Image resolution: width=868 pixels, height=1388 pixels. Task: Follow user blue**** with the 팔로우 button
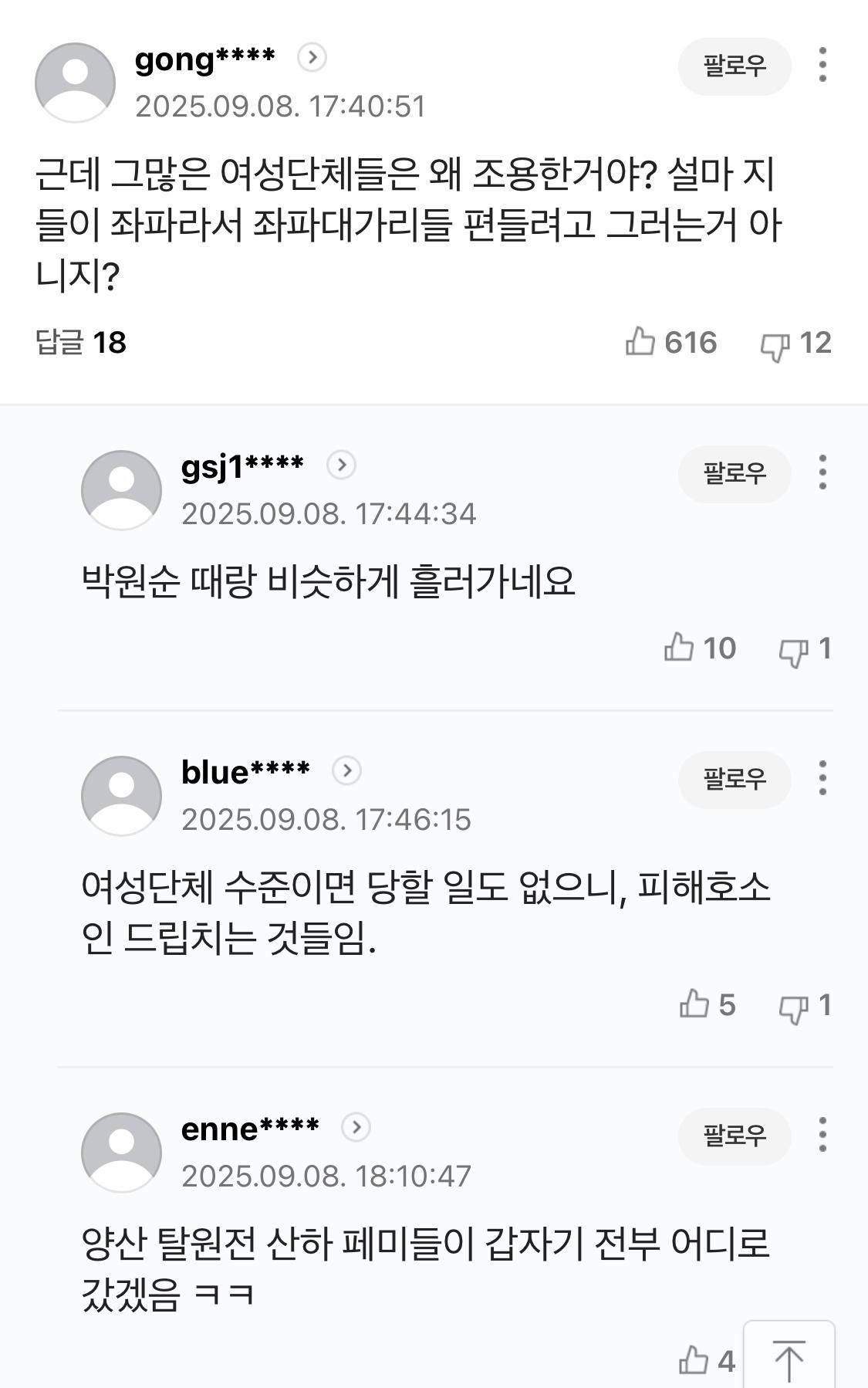pos(735,780)
